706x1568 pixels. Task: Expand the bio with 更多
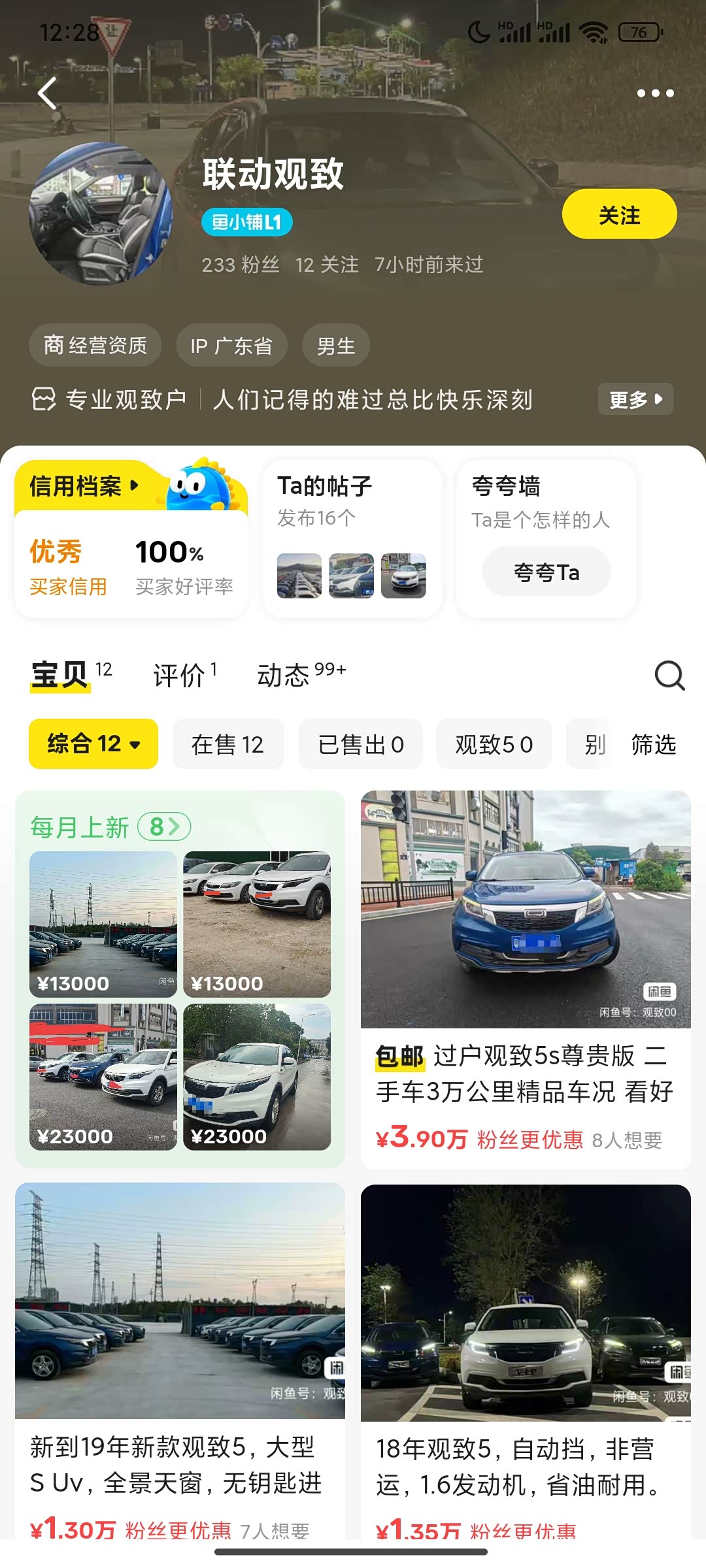point(635,399)
